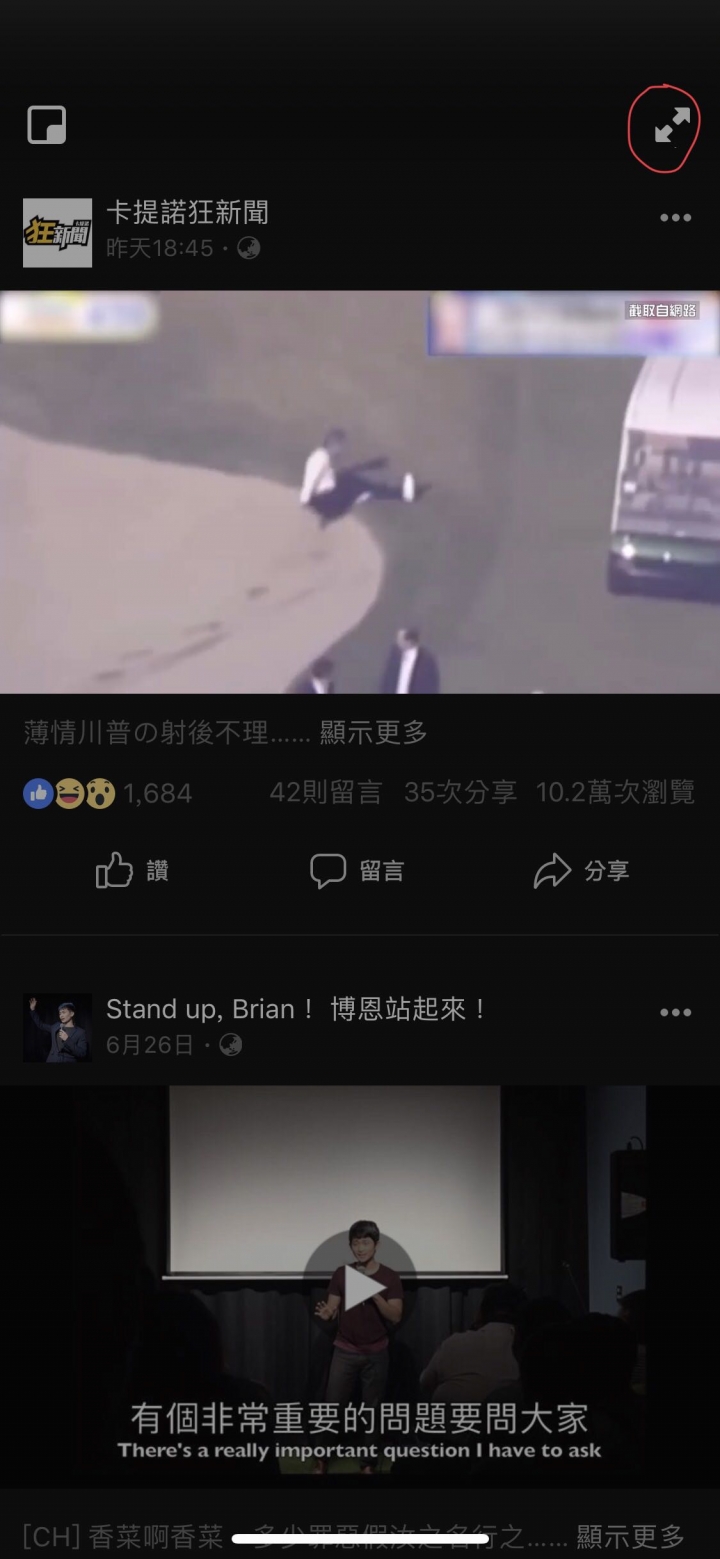Tap the fullscreen expand arrows icon

point(672,126)
